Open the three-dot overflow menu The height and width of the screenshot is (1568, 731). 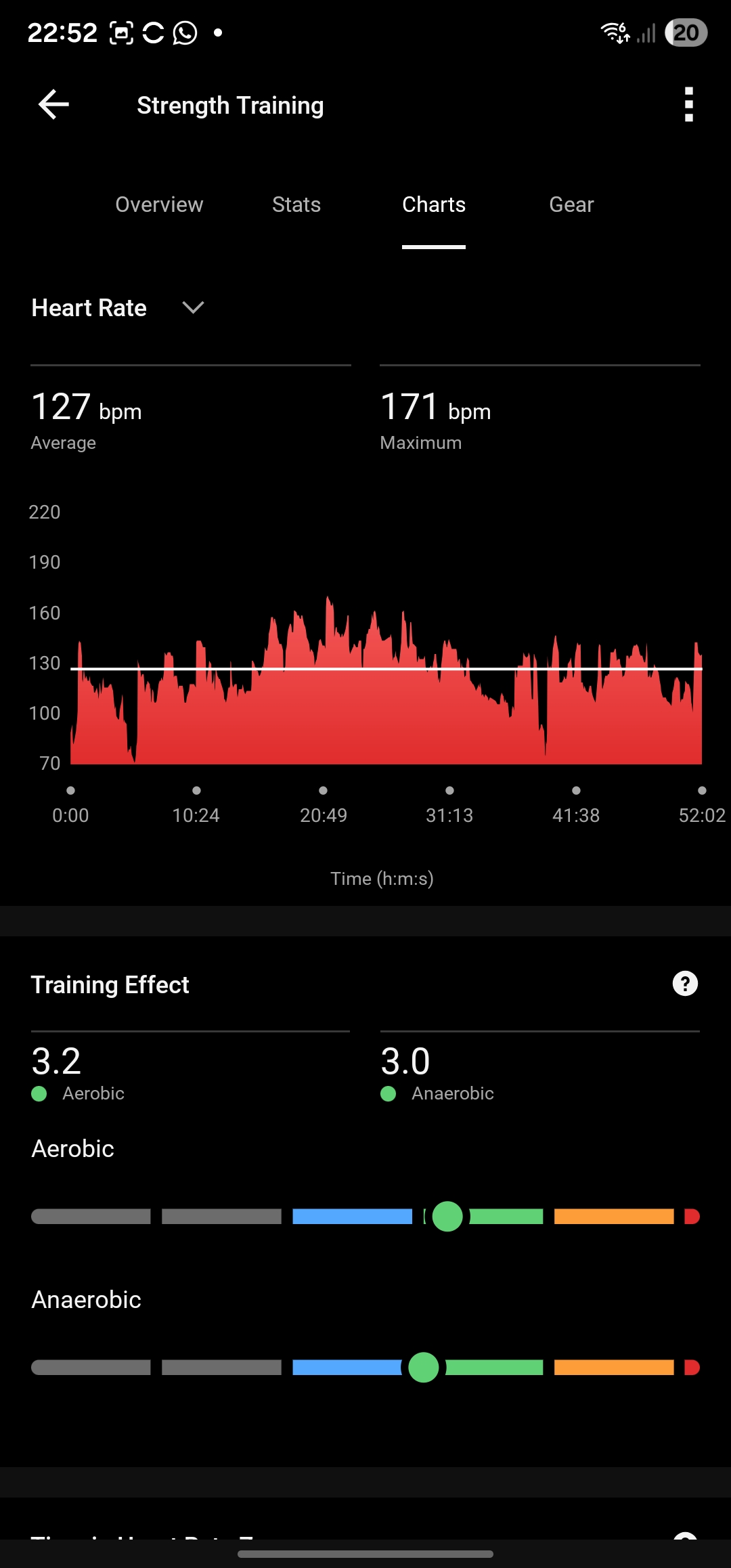click(x=688, y=105)
